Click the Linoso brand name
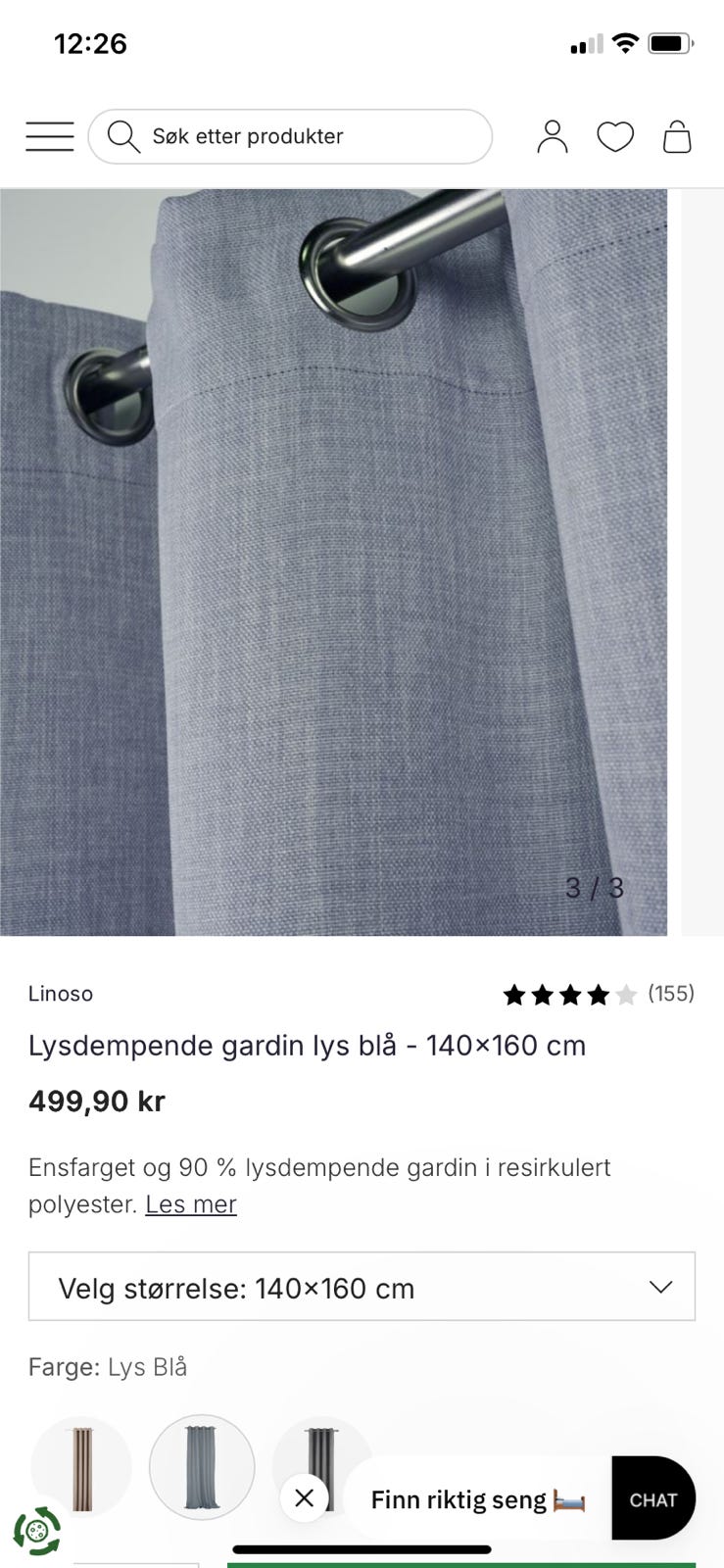The image size is (724, 1568). [61, 994]
